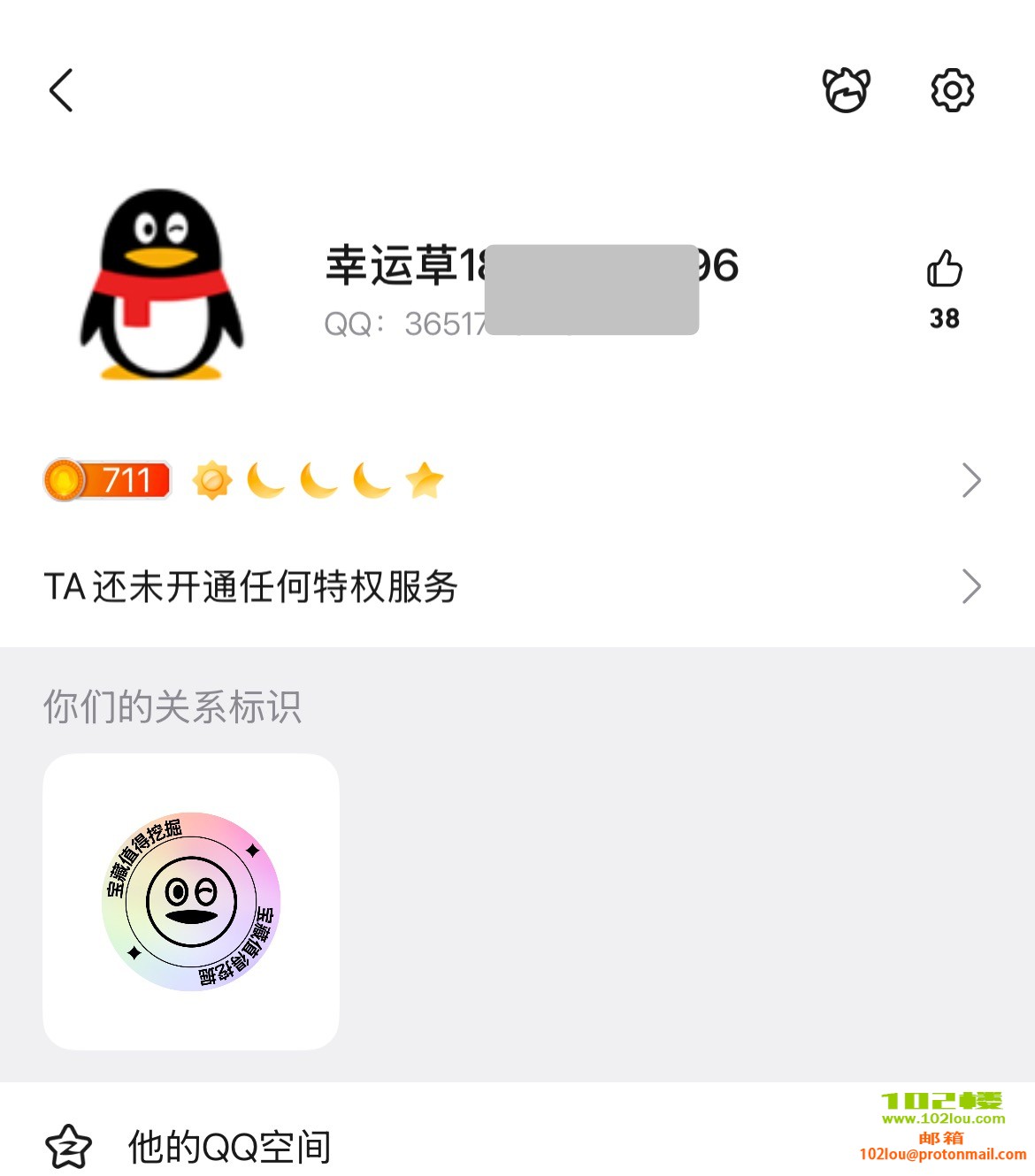Like this profile with thumbs up
Viewport: 1035px width, 1176px height.
[944, 269]
